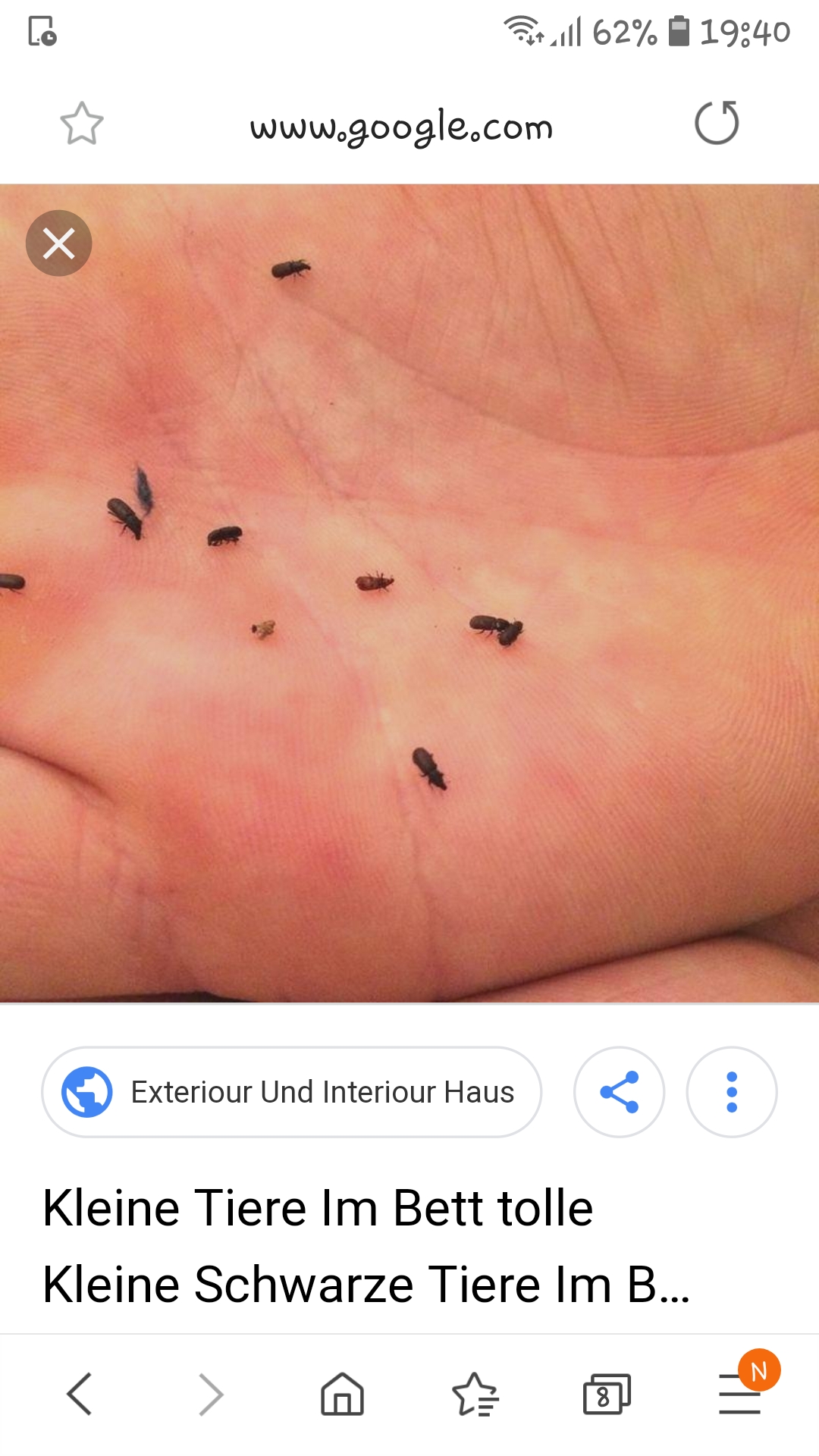Open the saved bookmarks list

(x=475, y=1394)
